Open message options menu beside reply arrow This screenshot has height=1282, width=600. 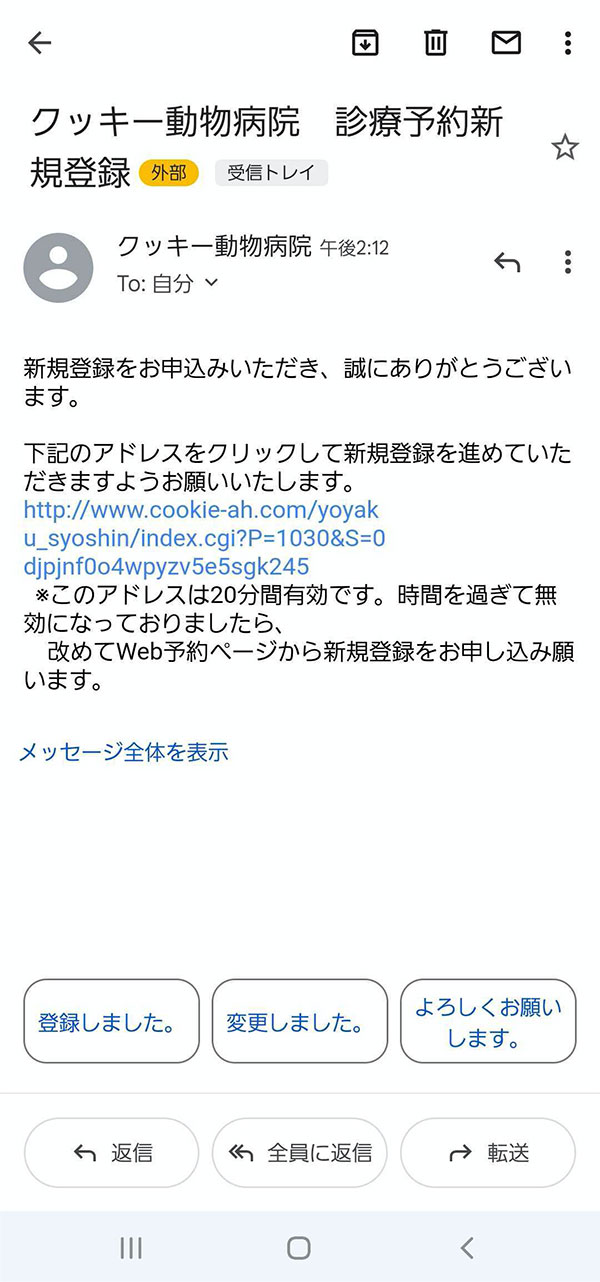pos(567,263)
